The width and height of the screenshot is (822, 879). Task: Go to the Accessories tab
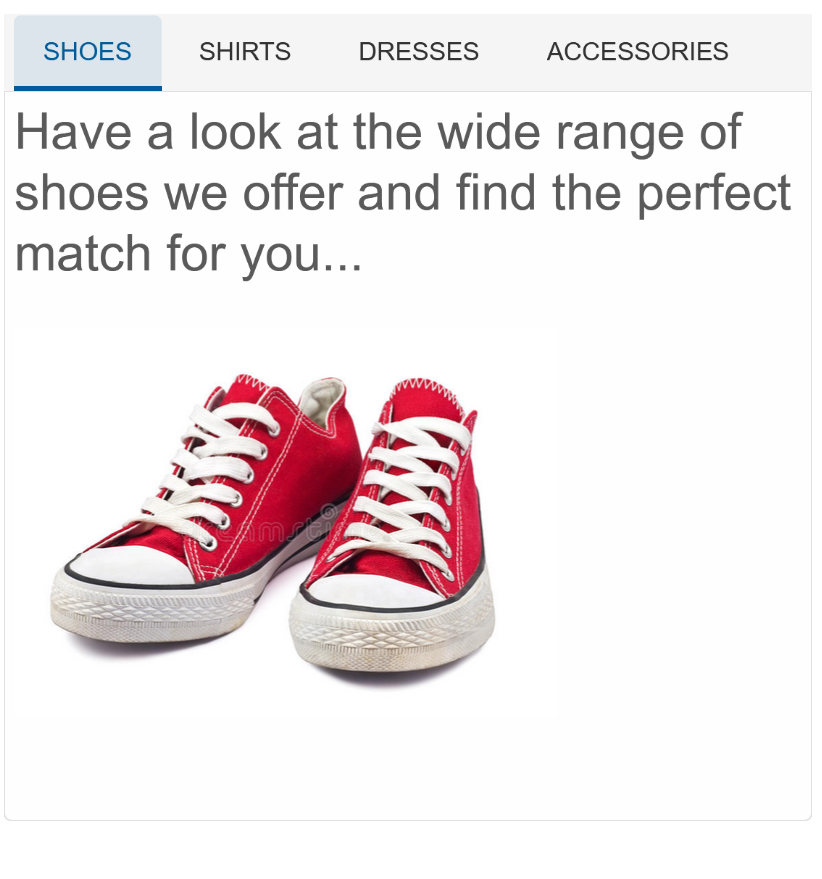tap(637, 52)
